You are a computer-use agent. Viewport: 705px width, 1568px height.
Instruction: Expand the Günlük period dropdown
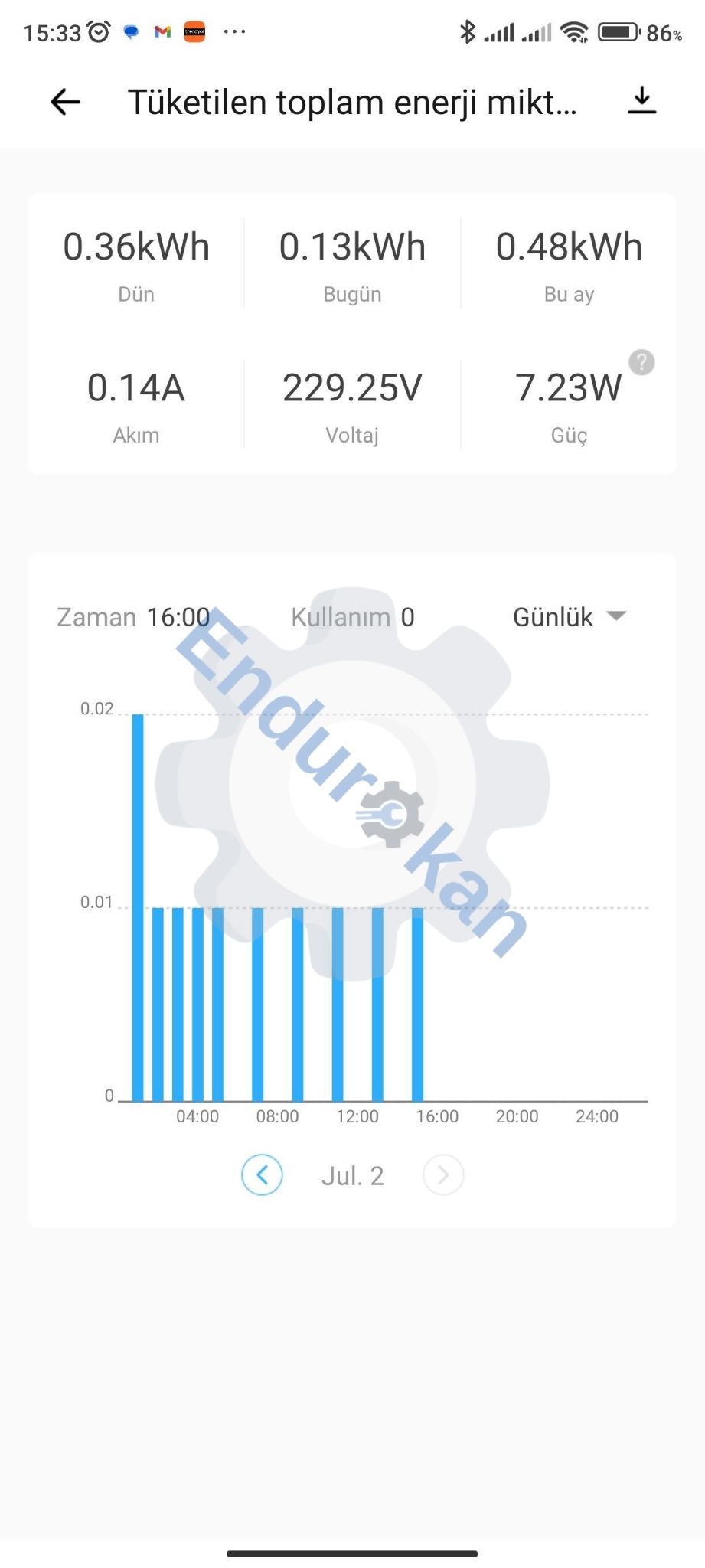(570, 617)
